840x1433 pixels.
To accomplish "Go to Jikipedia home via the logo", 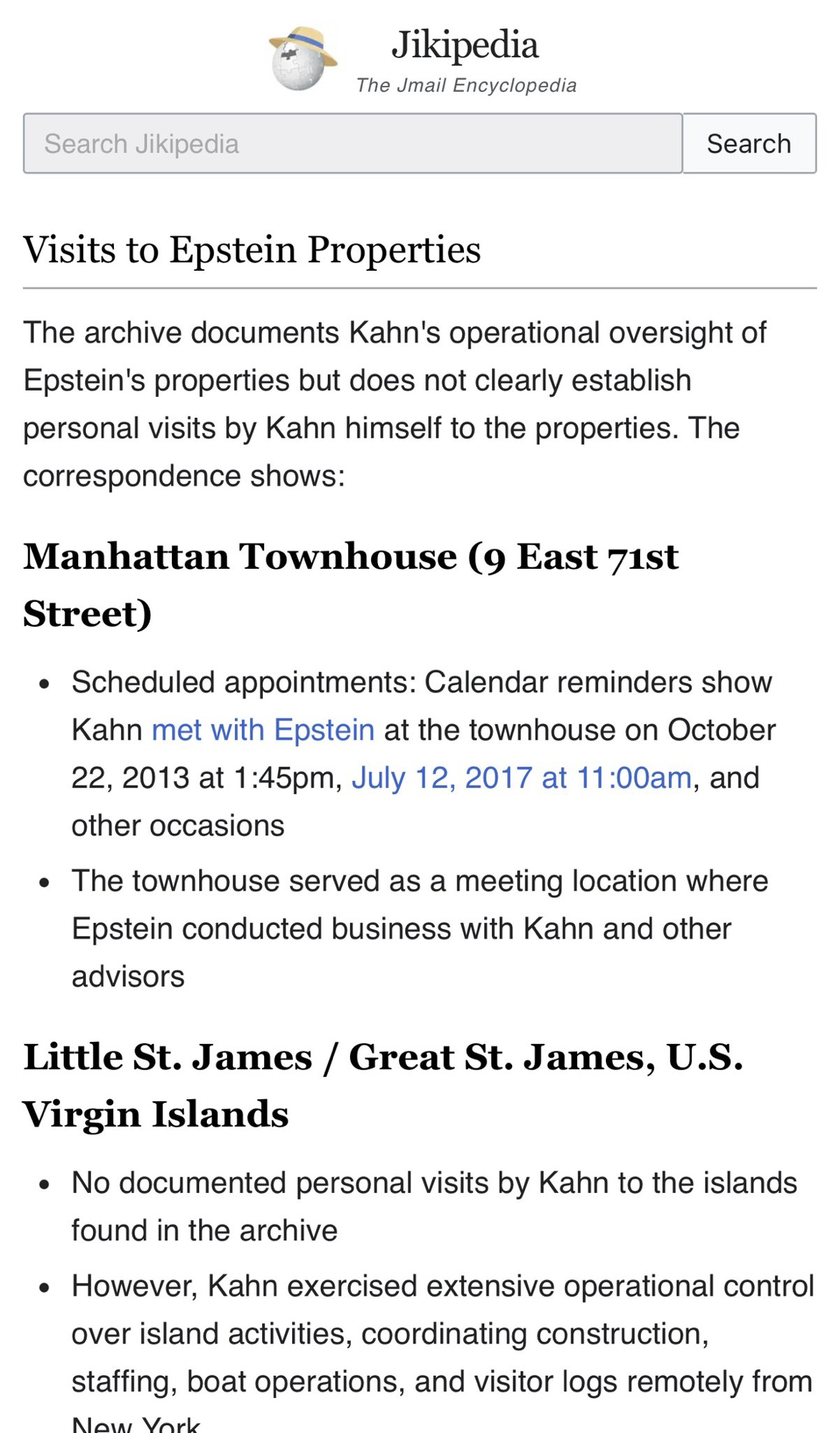I will pyautogui.click(x=303, y=59).
